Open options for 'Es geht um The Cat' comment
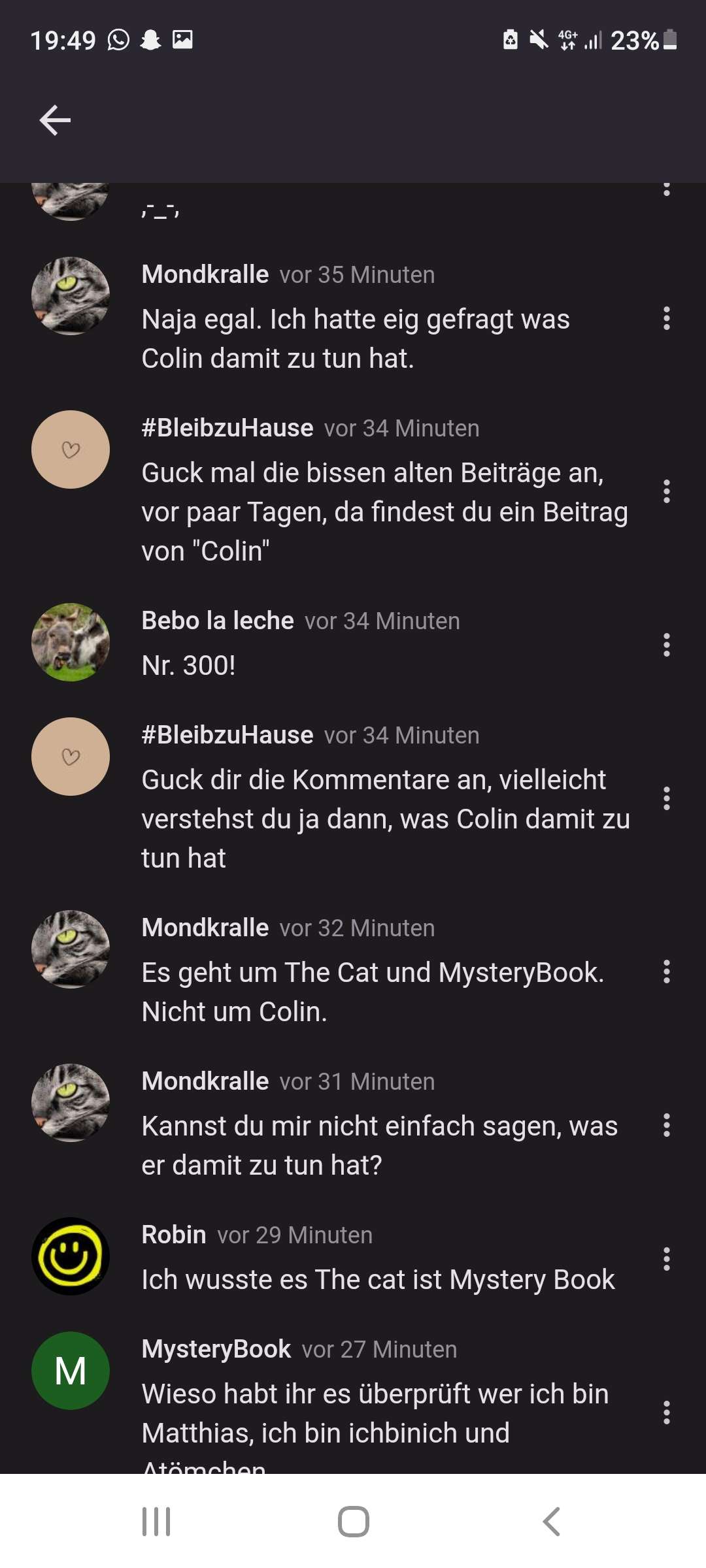The image size is (706, 1568). pos(666,972)
